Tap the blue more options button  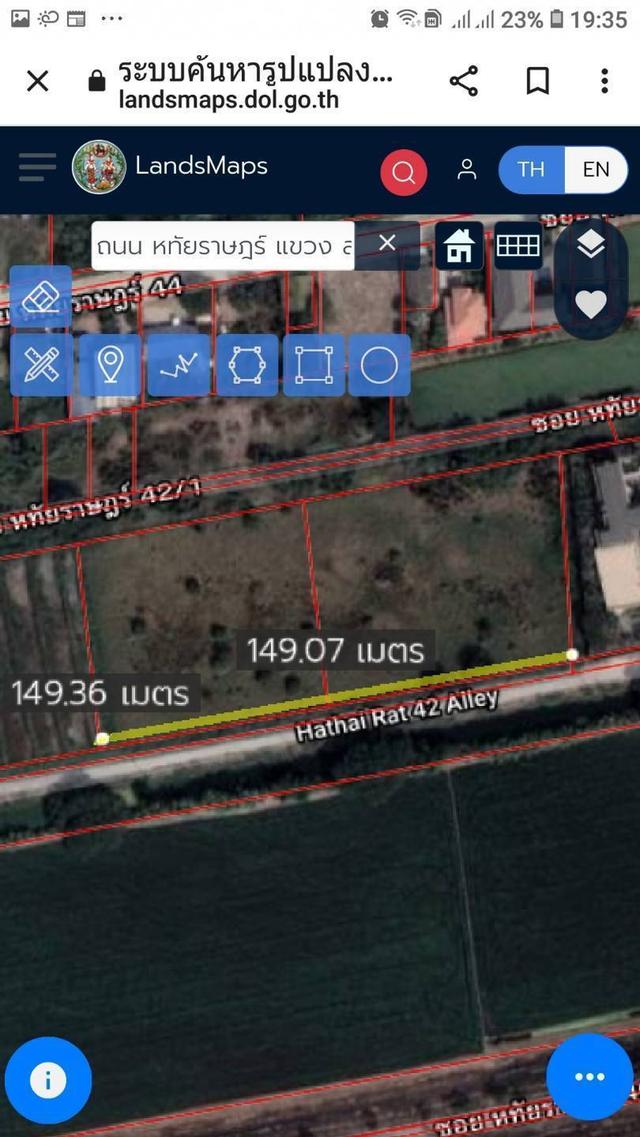coord(590,1077)
